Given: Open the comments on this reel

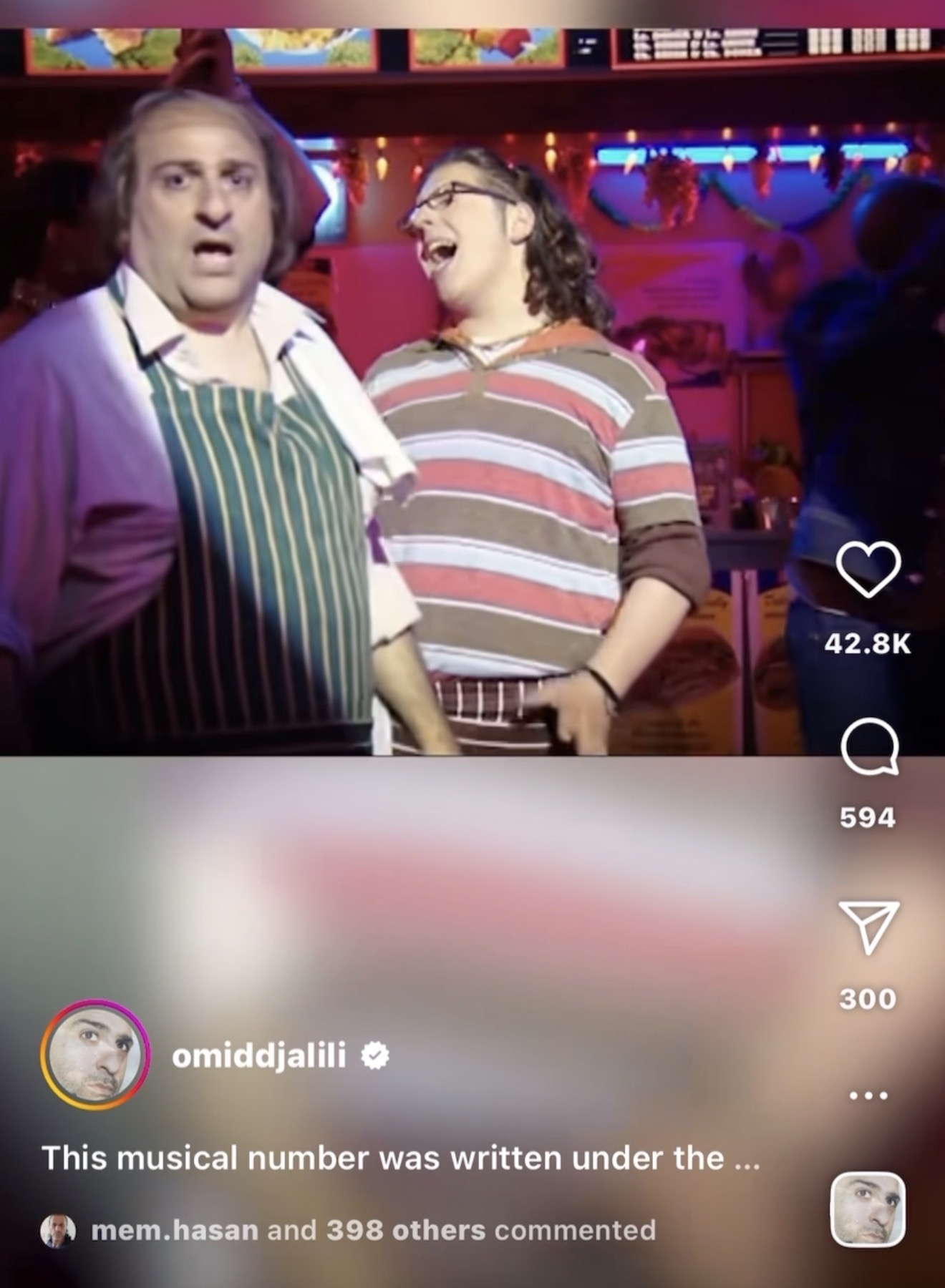Looking at the screenshot, I should click(868, 746).
